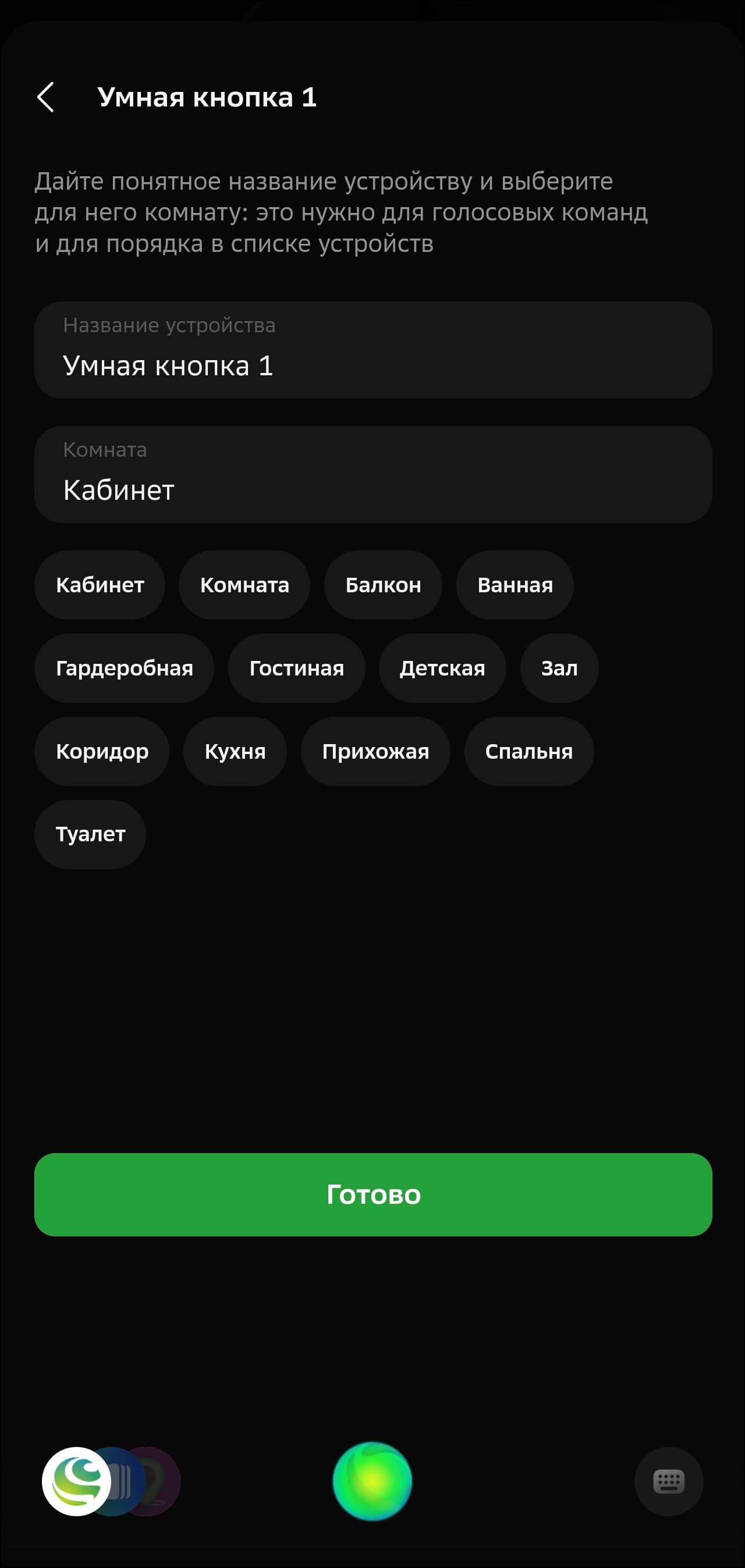This screenshot has width=745, height=1568.
Task: Pick the Зал chip
Action: click(x=559, y=669)
